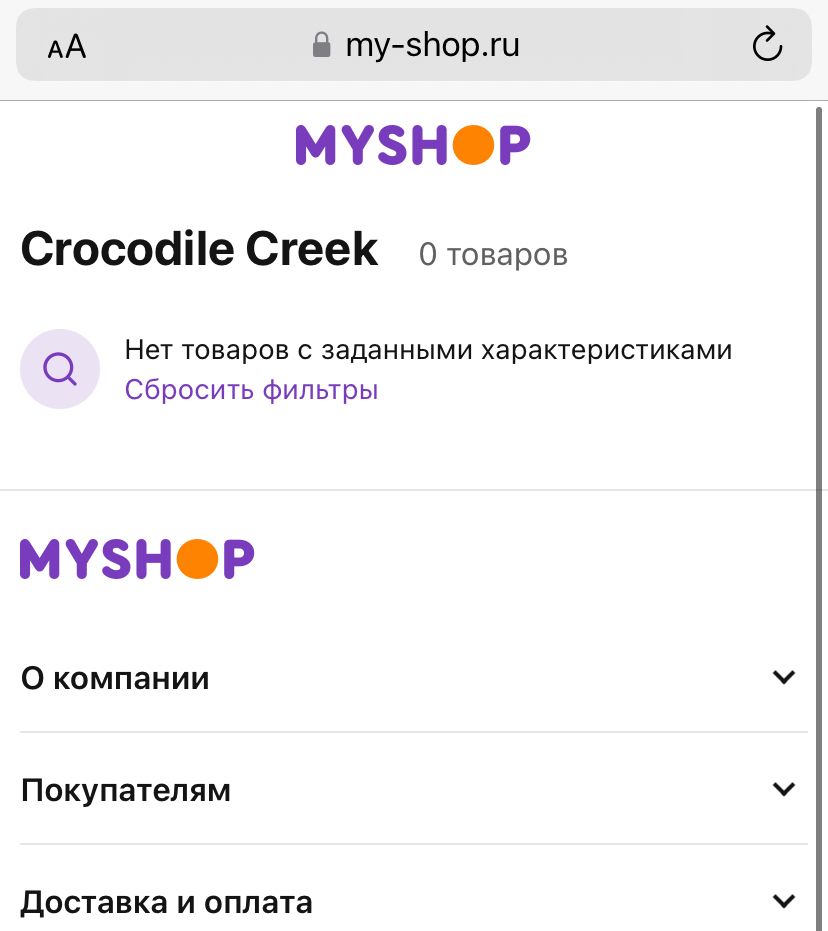Open the chevron next to О компании
This screenshot has width=828, height=931.
click(x=783, y=677)
